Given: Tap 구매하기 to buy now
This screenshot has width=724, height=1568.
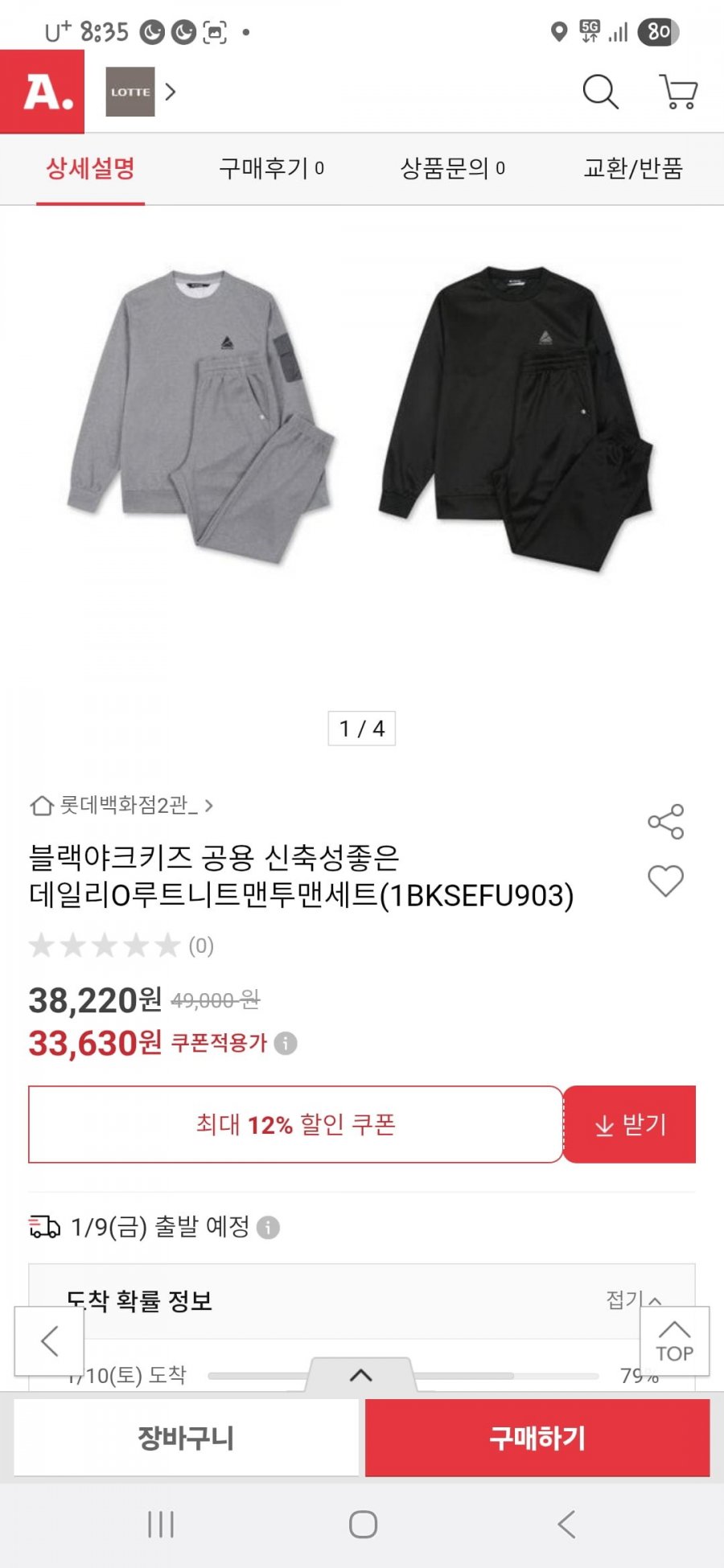Looking at the screenshot, I should (x=537, y=1437).
